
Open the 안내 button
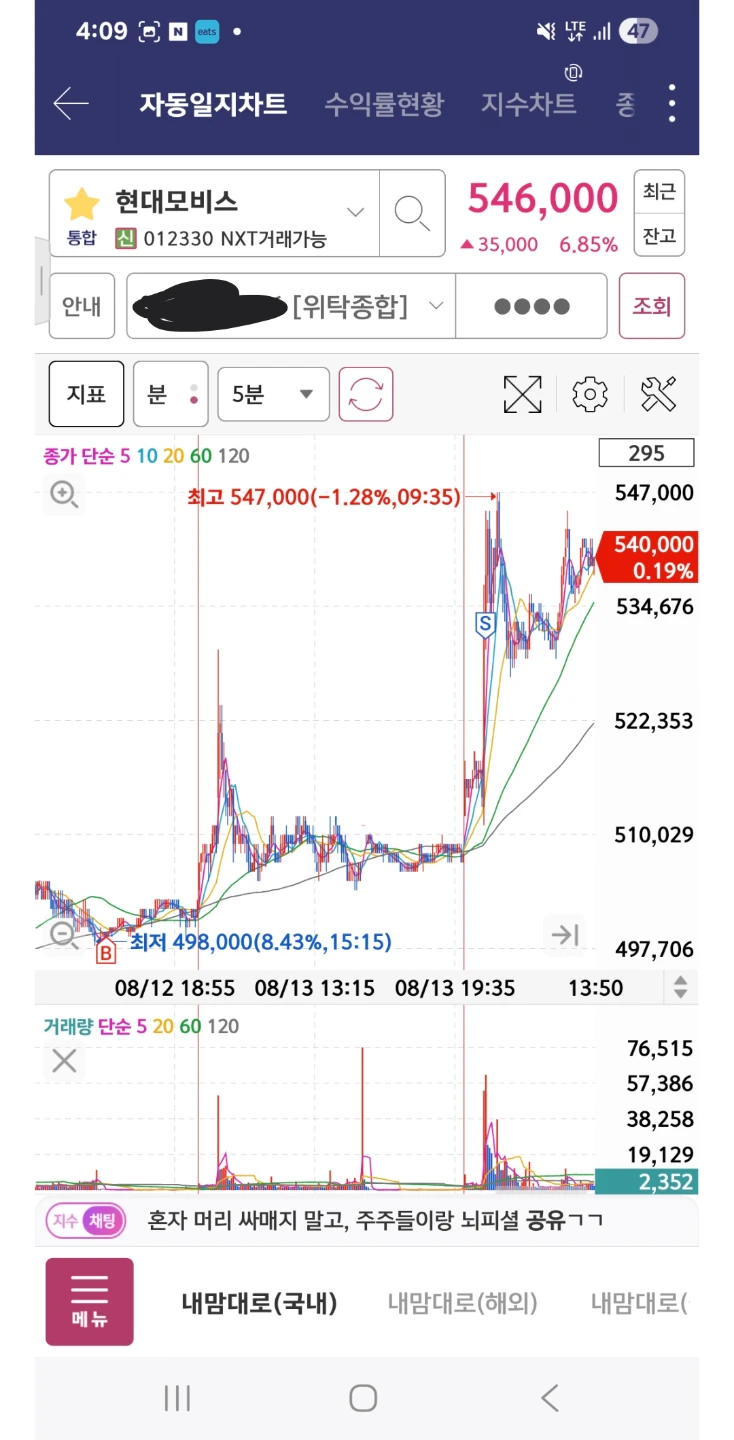(82, 306)
